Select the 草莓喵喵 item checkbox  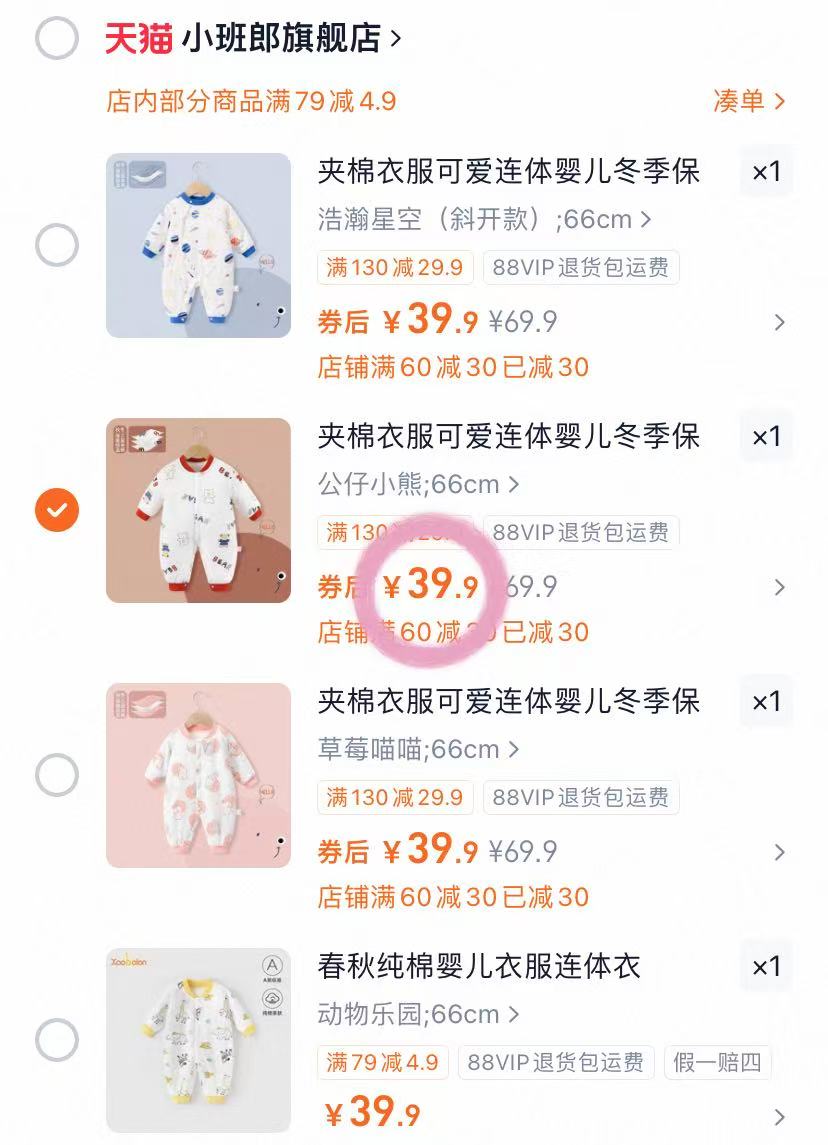[58, 773]
